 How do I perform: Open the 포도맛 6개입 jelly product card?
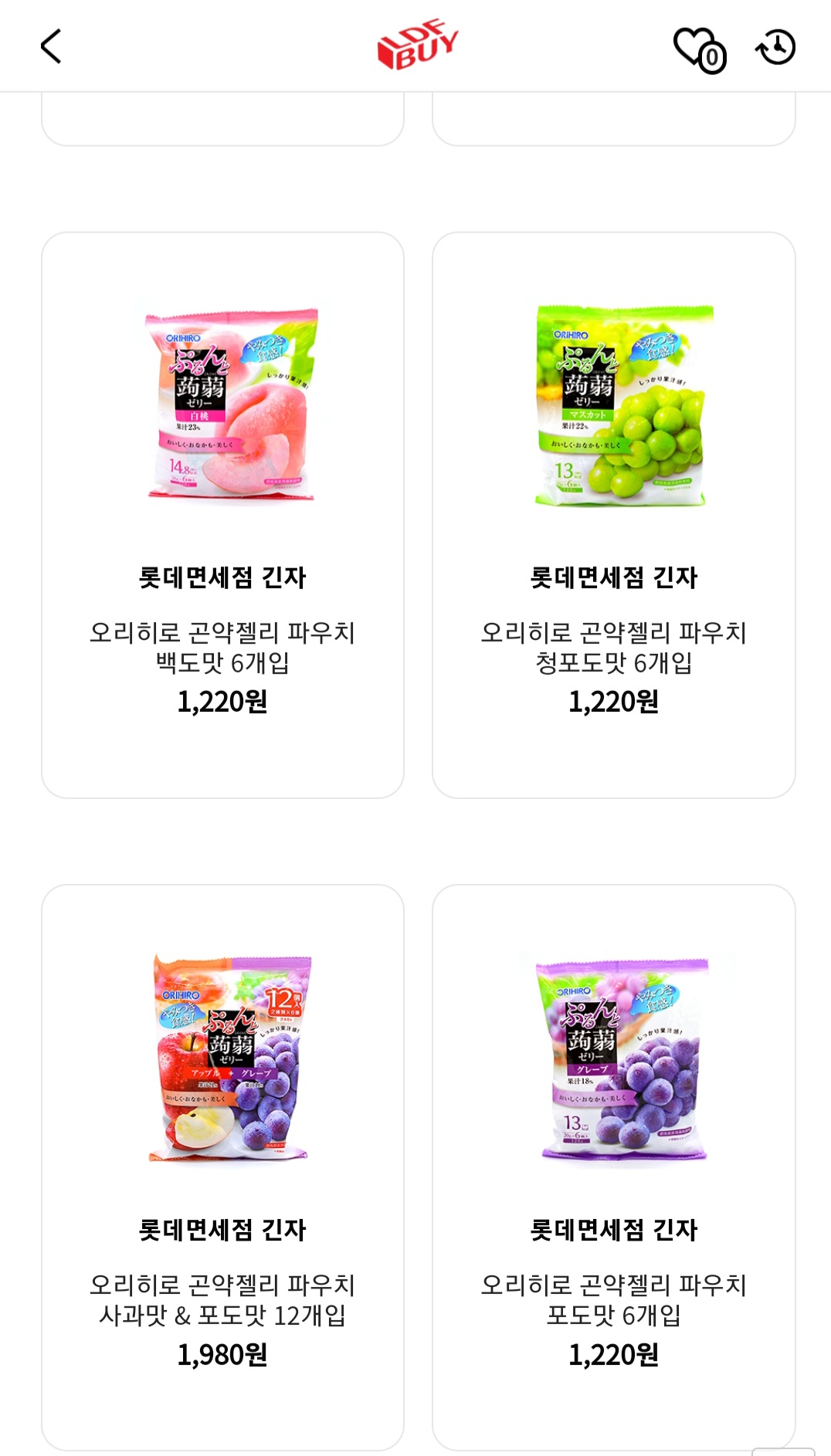click(x=613, y=1166)
